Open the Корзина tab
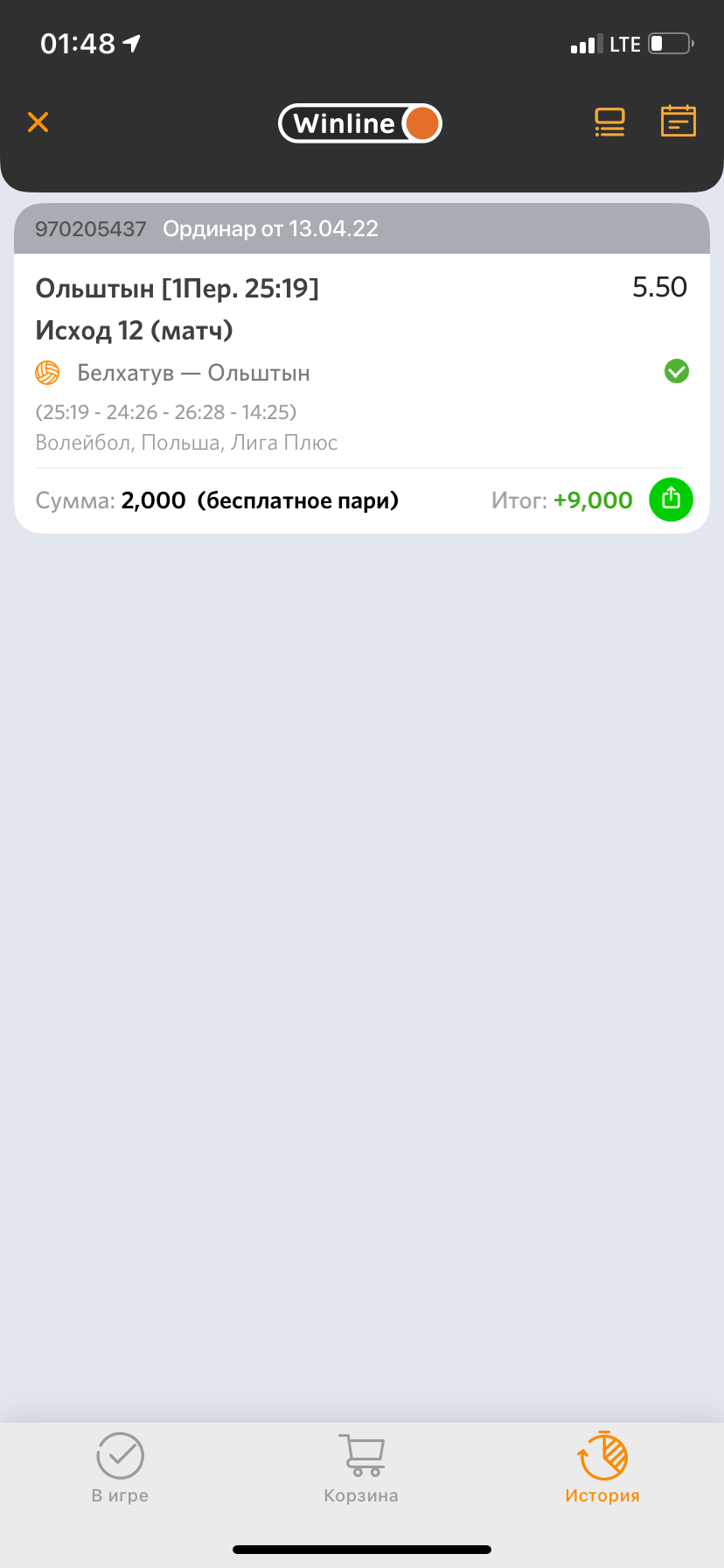The image size is (724, 1568). pos(361,1468)
